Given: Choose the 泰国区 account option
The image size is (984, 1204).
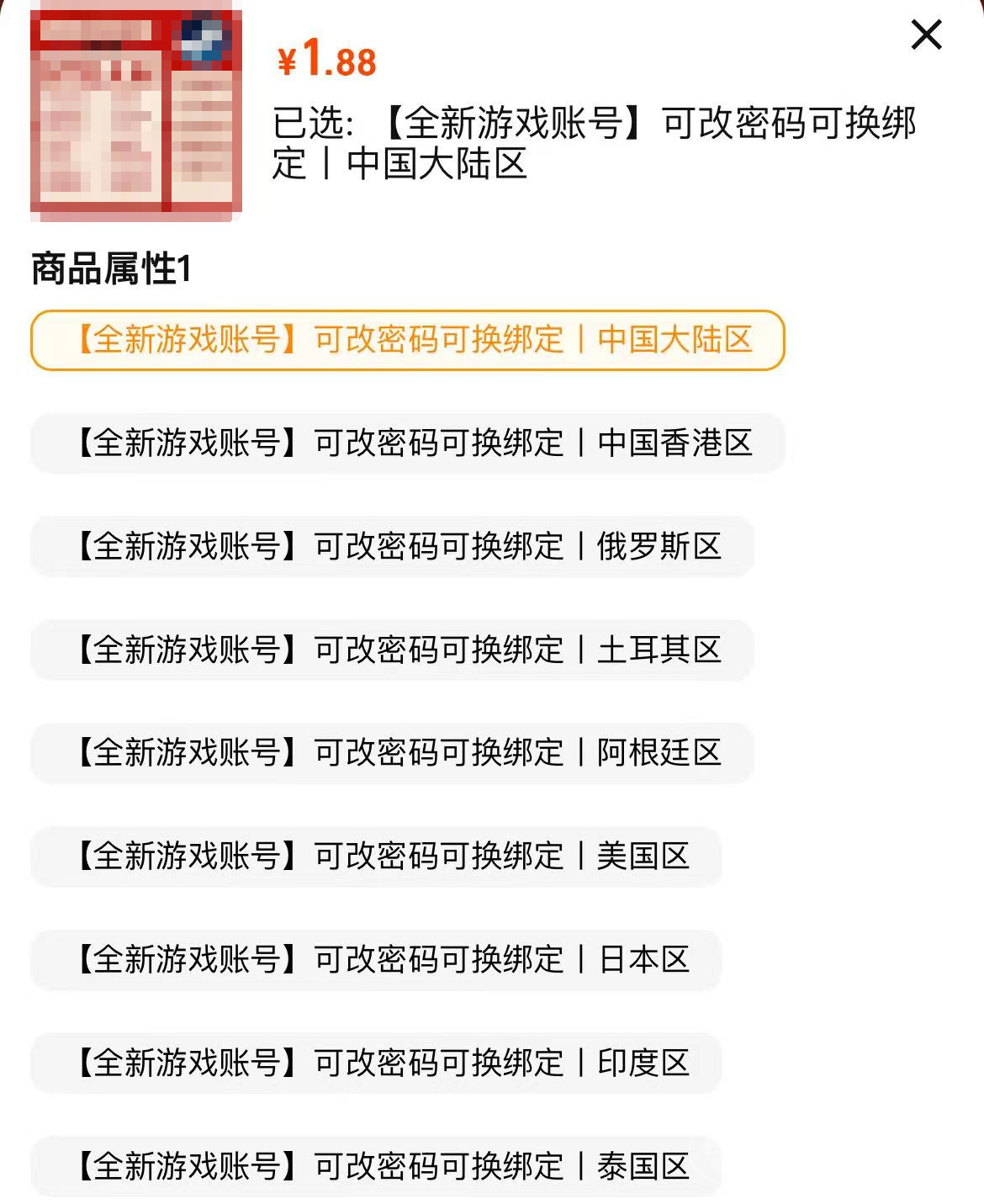Looking at the screenshot, I should [376, 1167].
